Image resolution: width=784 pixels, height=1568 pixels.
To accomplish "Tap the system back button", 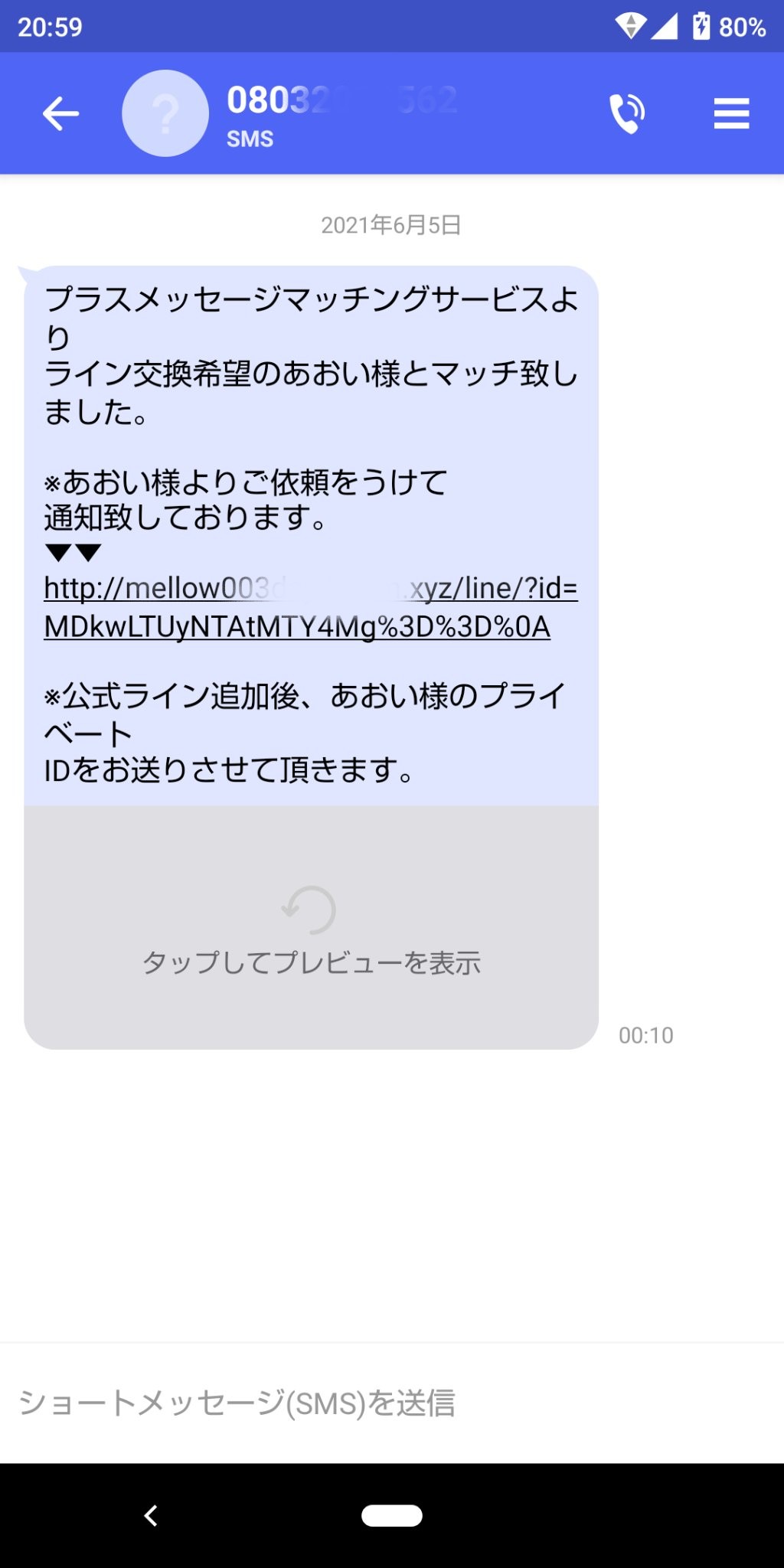I will (152, 1515).
